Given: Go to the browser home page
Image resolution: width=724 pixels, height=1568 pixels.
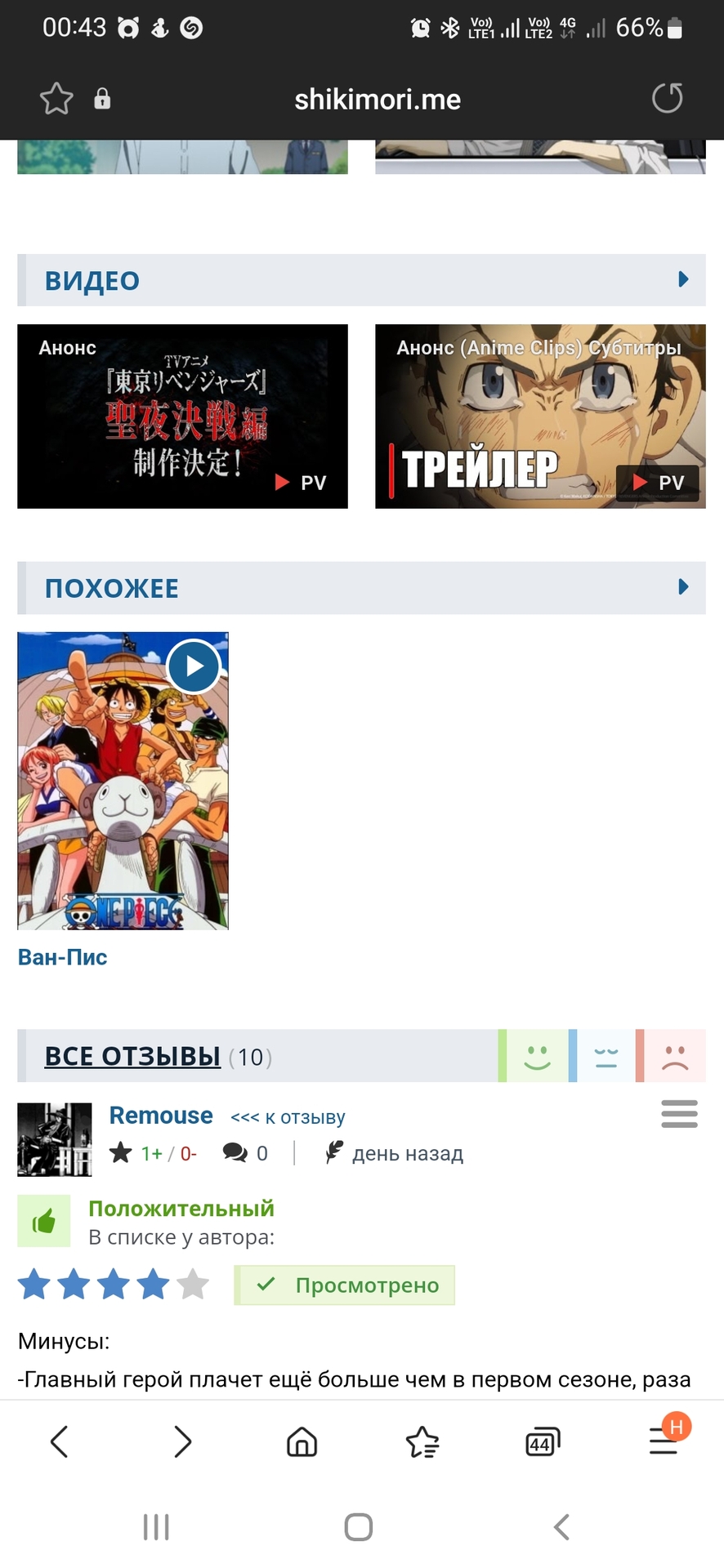Looking at the screenshot, I should point(302,1441).
